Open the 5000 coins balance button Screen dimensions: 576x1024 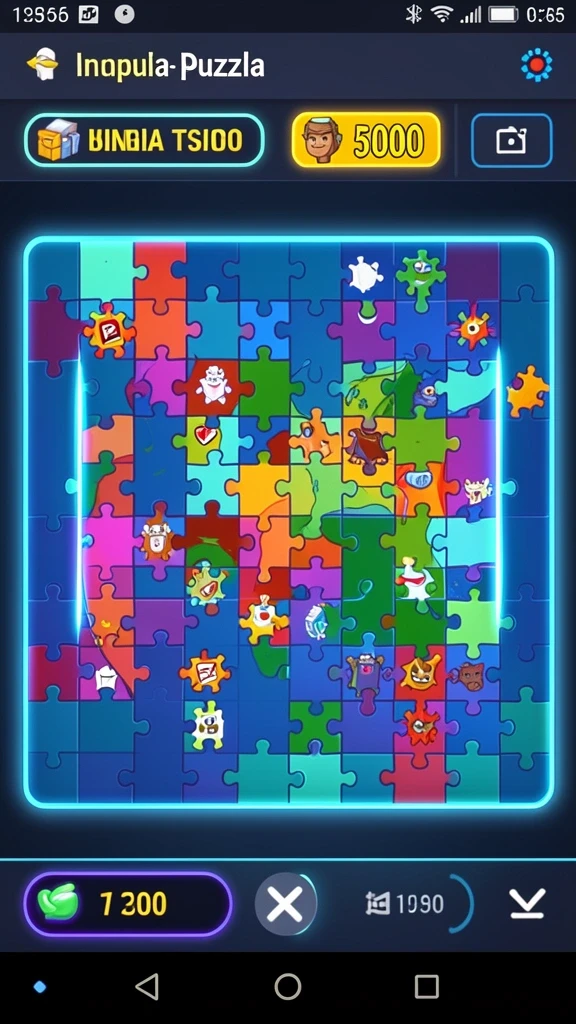tap(366, 140)
